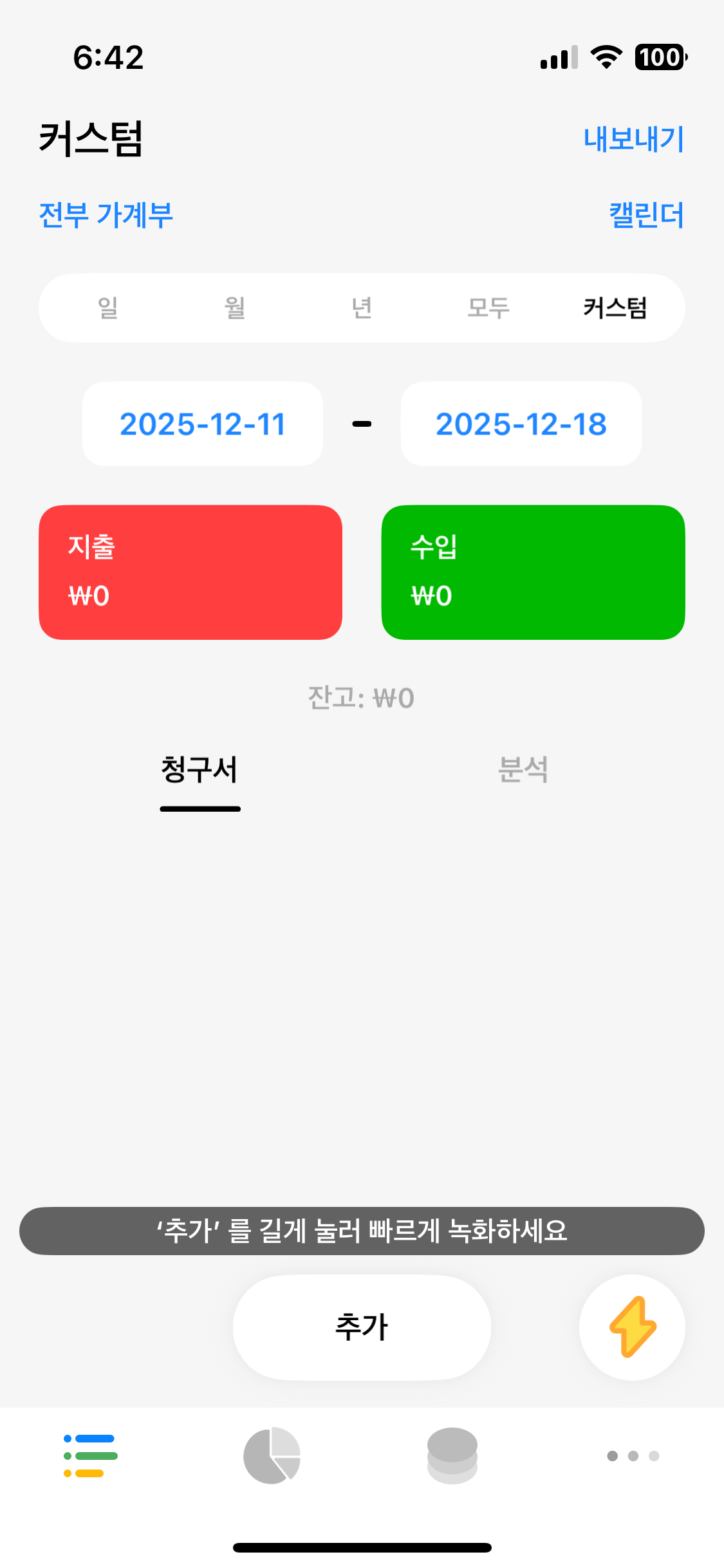Select the 모두 period segment
The height and width of the screenshot is (1568, 724).
(488, 308)
